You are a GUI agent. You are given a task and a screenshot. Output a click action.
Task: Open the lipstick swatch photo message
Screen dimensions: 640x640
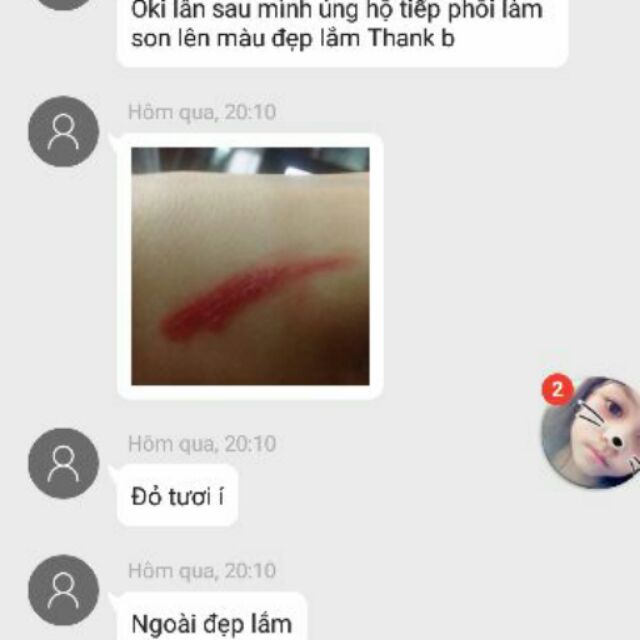250,266
